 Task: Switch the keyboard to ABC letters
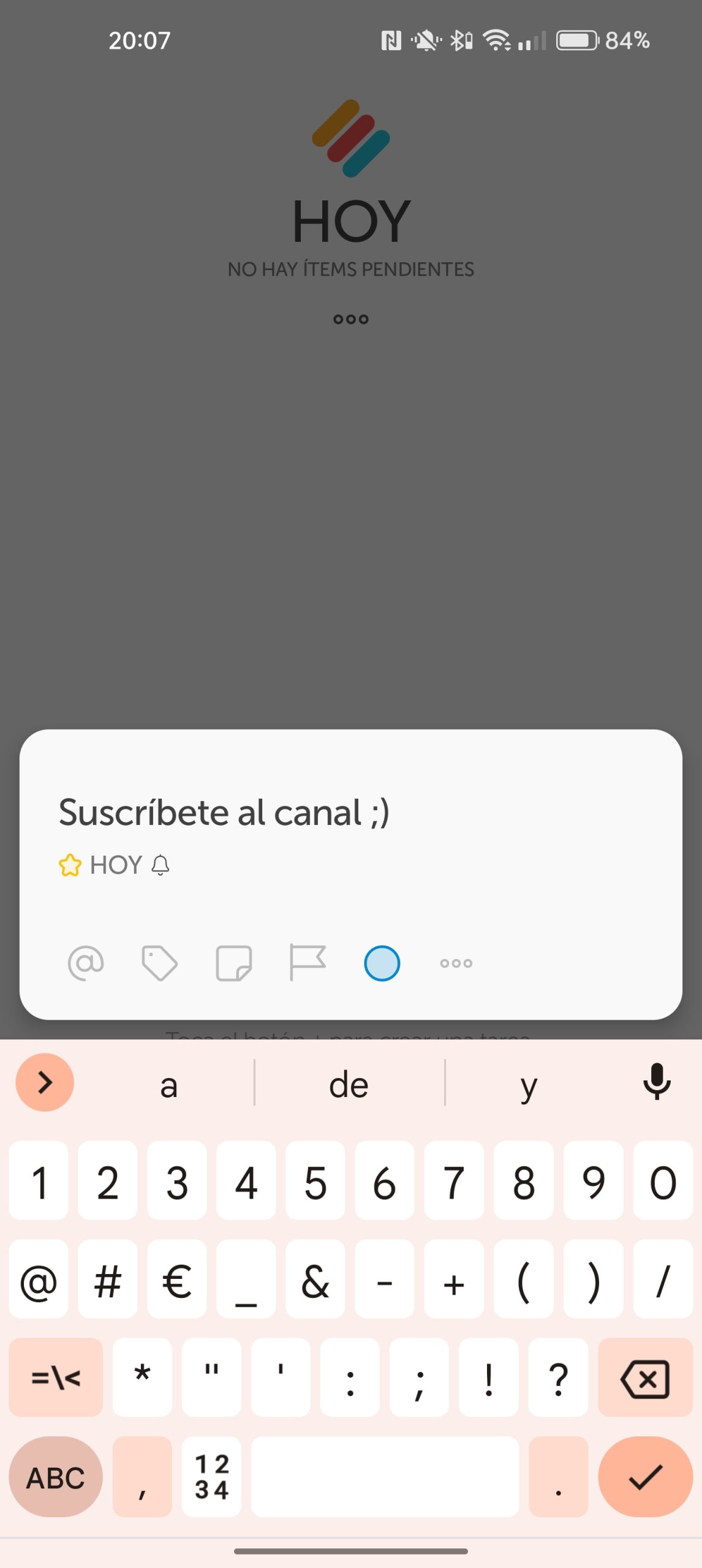tap(56, 1477)
